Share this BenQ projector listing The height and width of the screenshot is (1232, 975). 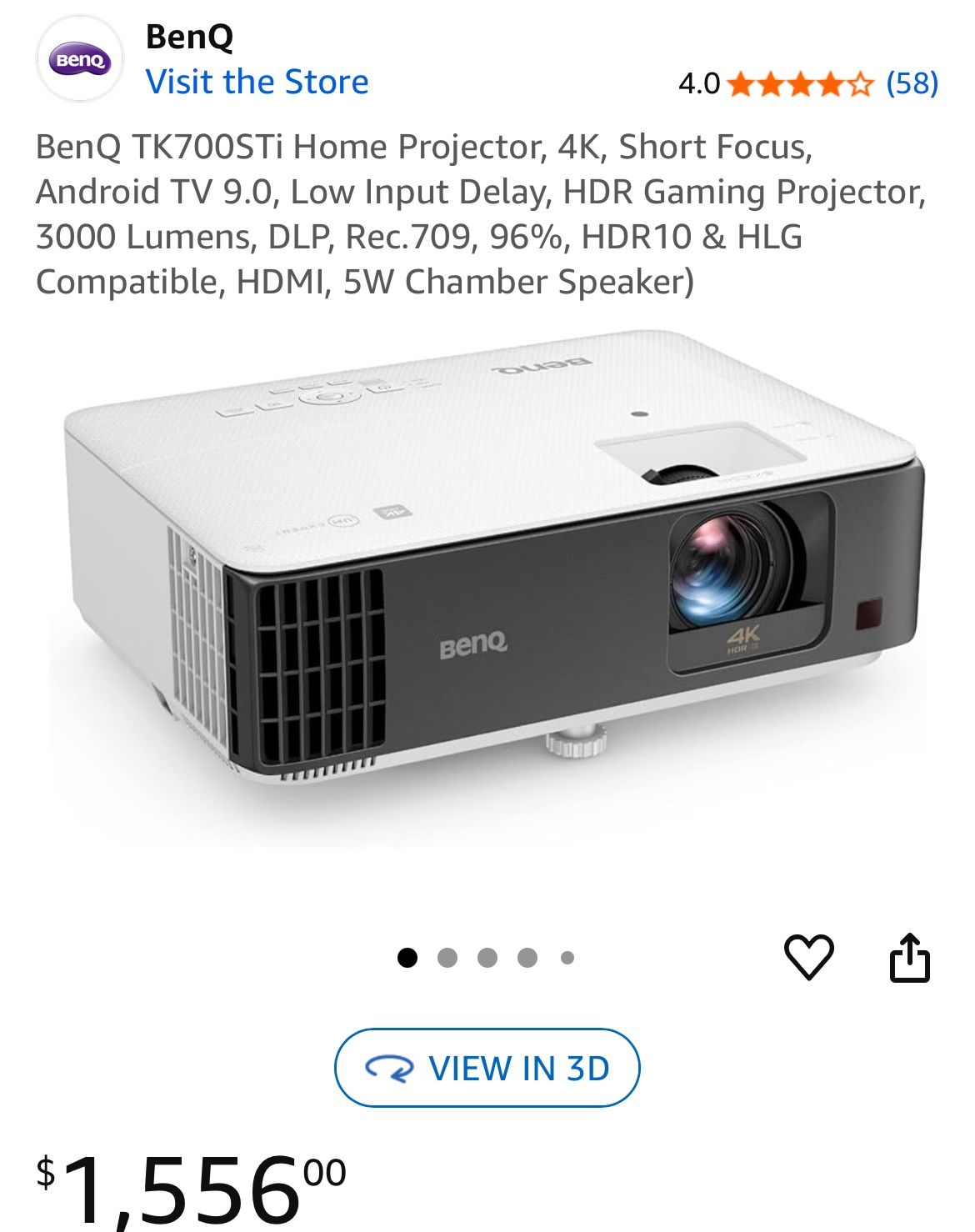(x=909, y=957)
